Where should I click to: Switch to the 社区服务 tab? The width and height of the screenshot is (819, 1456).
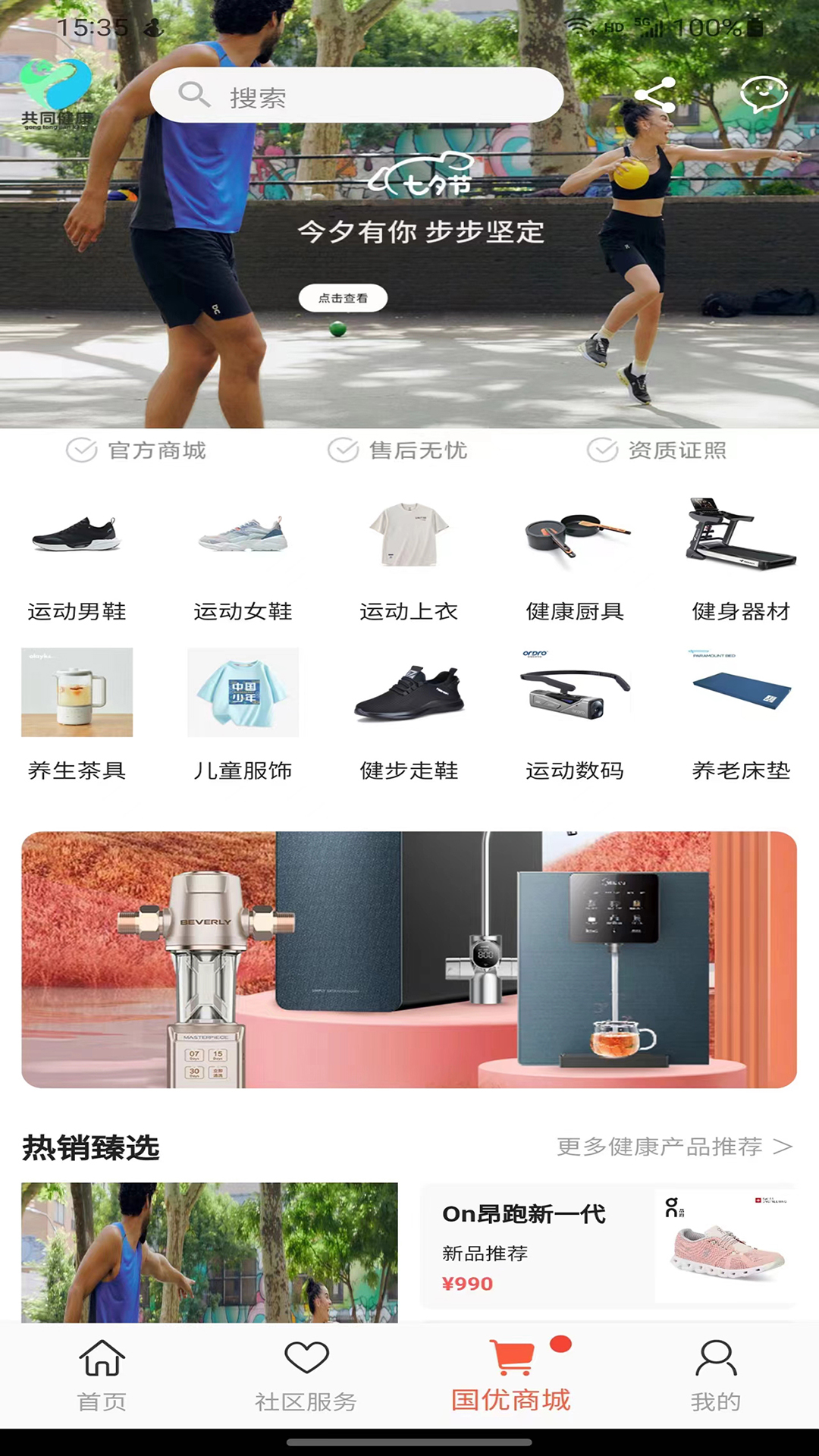[x=306, y=1376]
